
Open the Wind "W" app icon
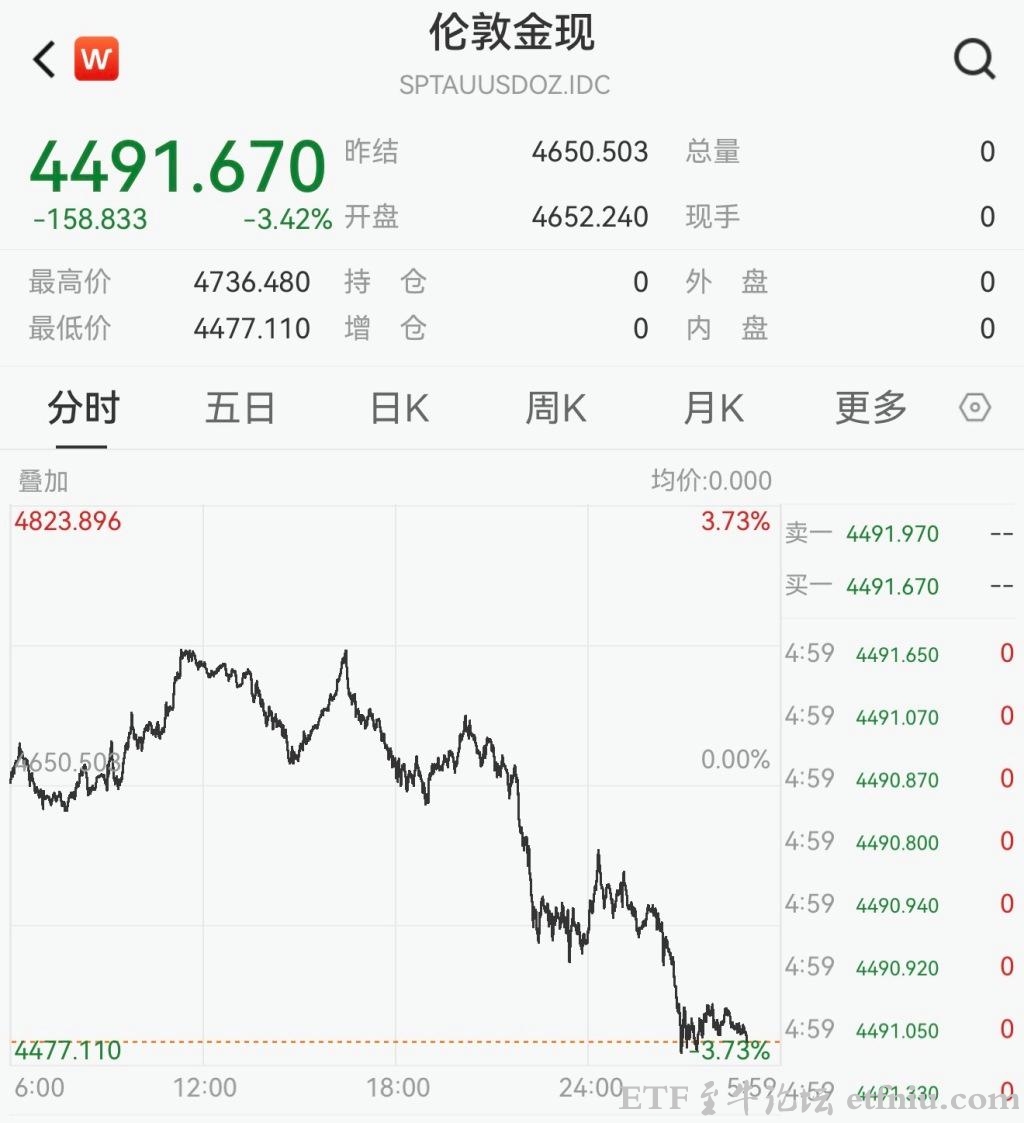(97, 58)
